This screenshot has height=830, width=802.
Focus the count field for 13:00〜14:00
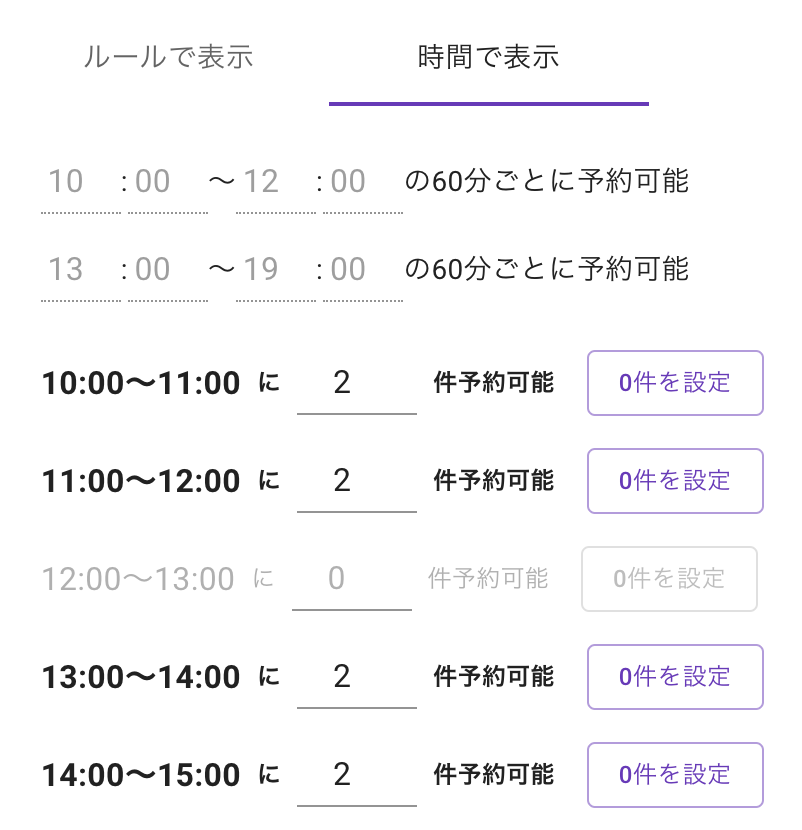tap(356, 677)
